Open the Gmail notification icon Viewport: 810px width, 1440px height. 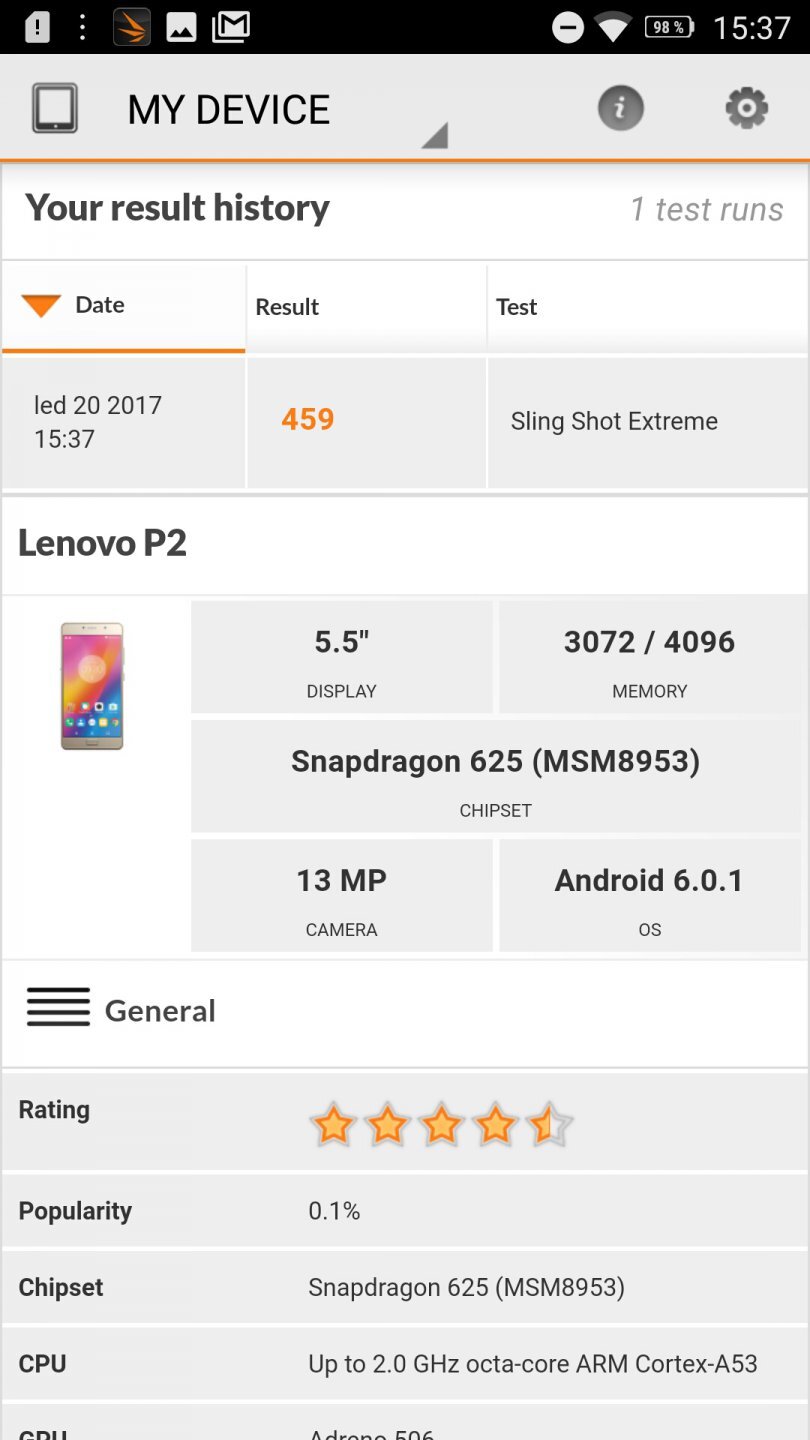coord(229,27)
